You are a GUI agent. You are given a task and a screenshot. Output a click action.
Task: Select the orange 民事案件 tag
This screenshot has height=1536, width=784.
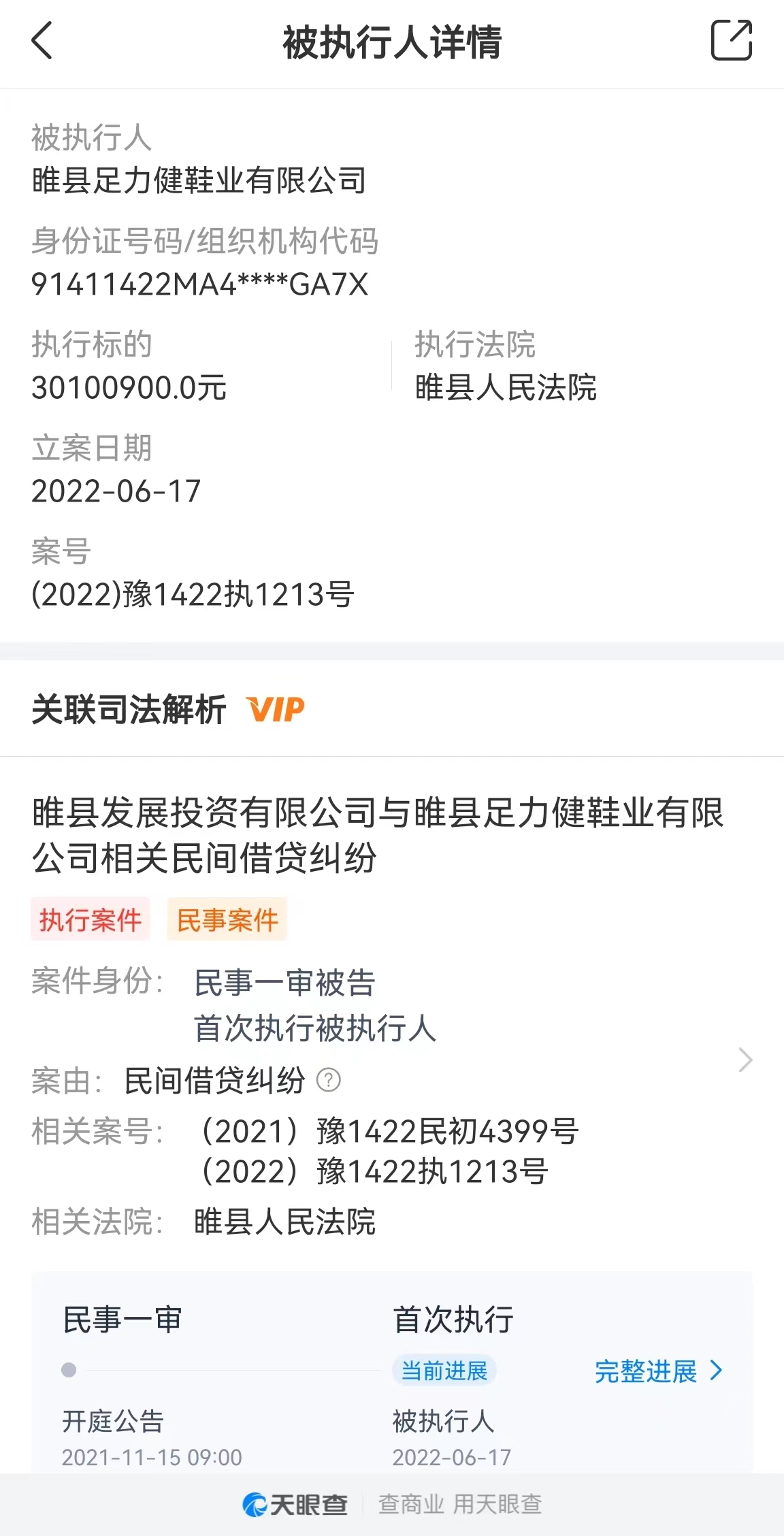[227, 920]
